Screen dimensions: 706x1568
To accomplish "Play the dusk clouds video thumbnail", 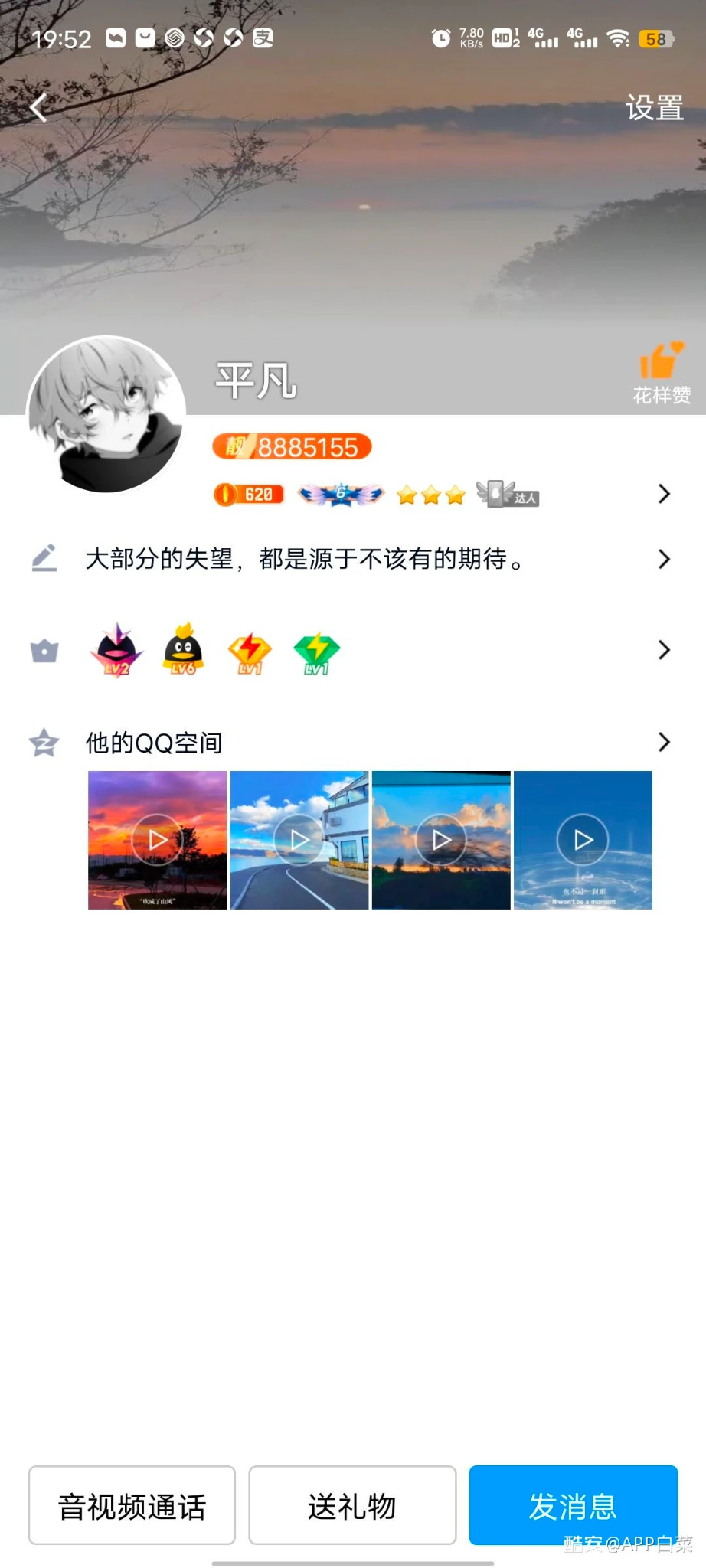I will click(x=441, y=840).
